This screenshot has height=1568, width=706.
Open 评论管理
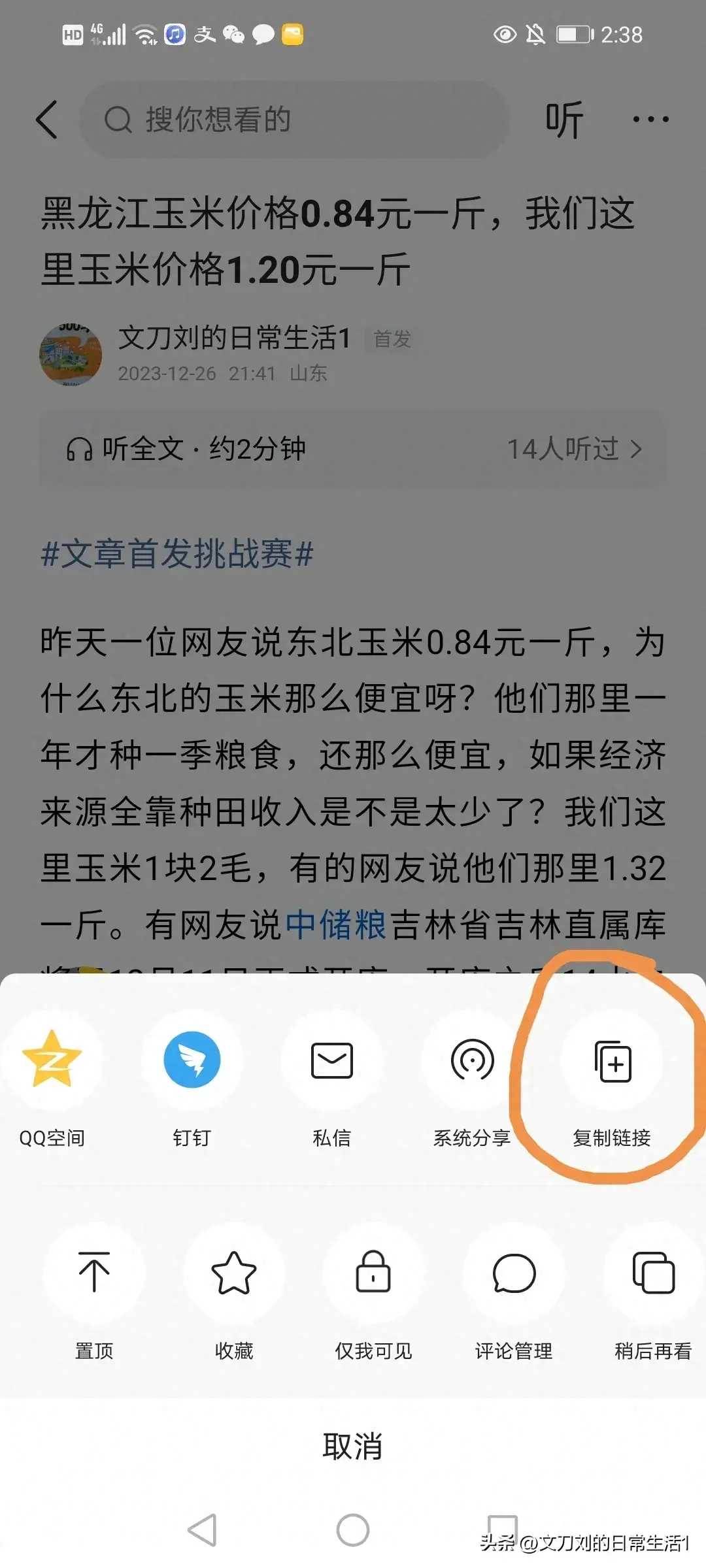click(x=514, y=1273)
